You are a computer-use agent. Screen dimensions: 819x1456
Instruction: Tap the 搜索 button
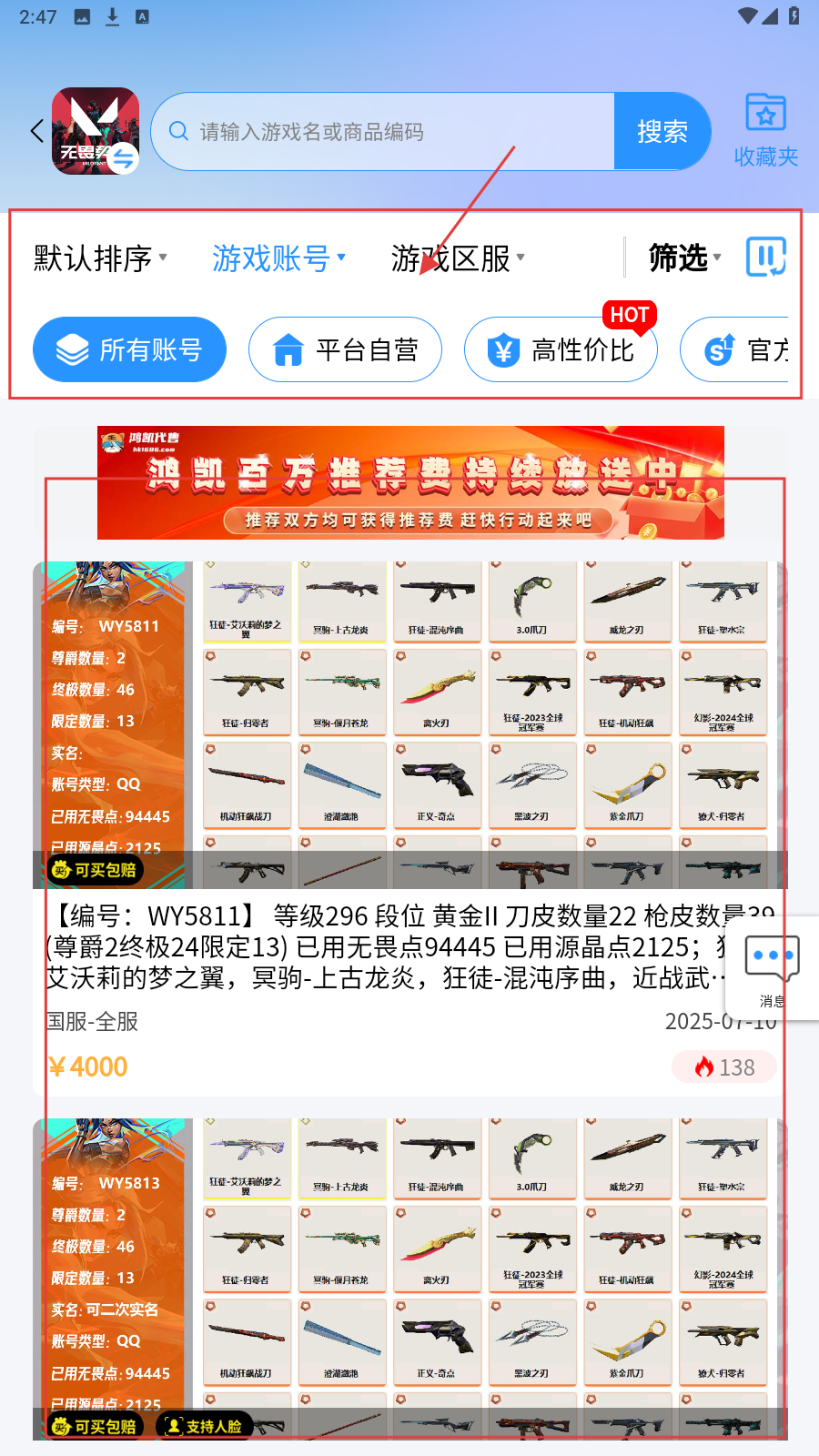(x=662, y=132)
